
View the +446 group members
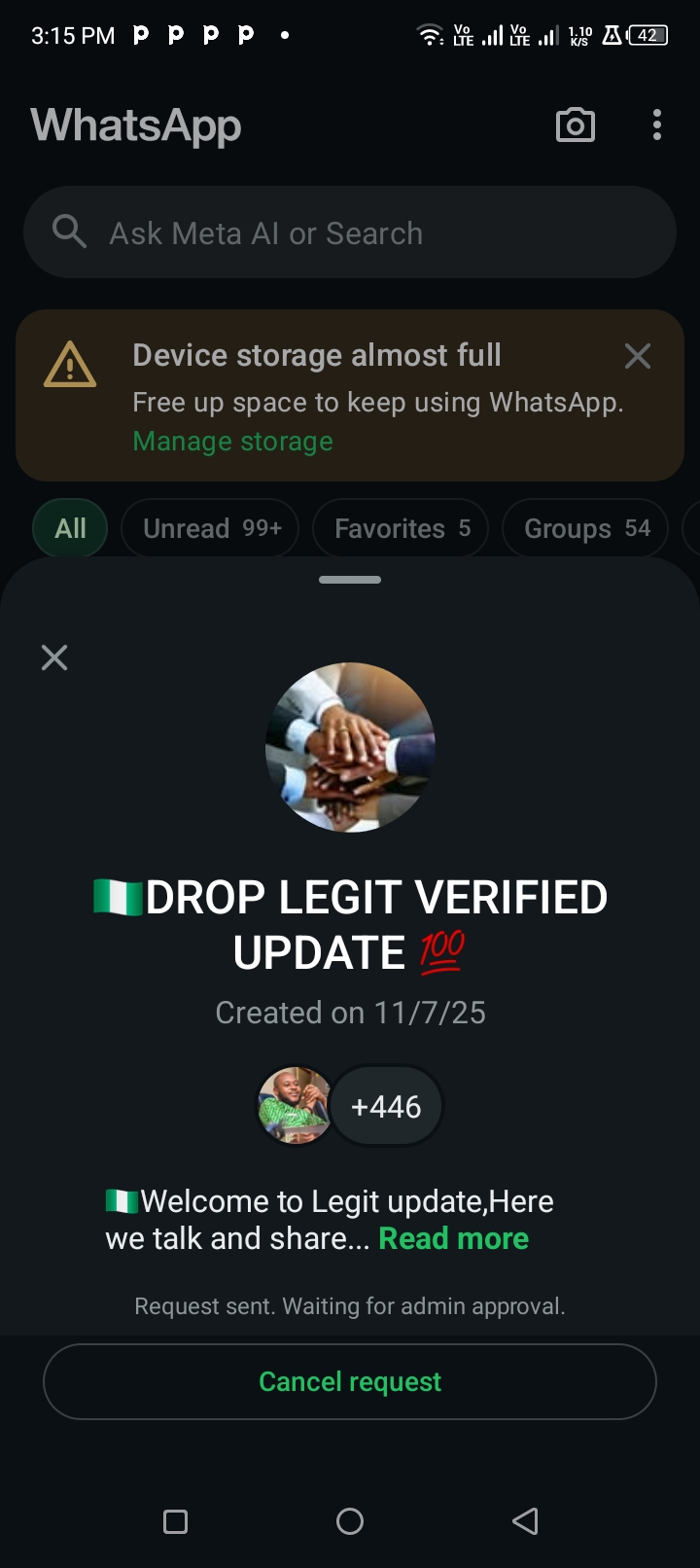pyautogui.click(x=386, y=1107)
